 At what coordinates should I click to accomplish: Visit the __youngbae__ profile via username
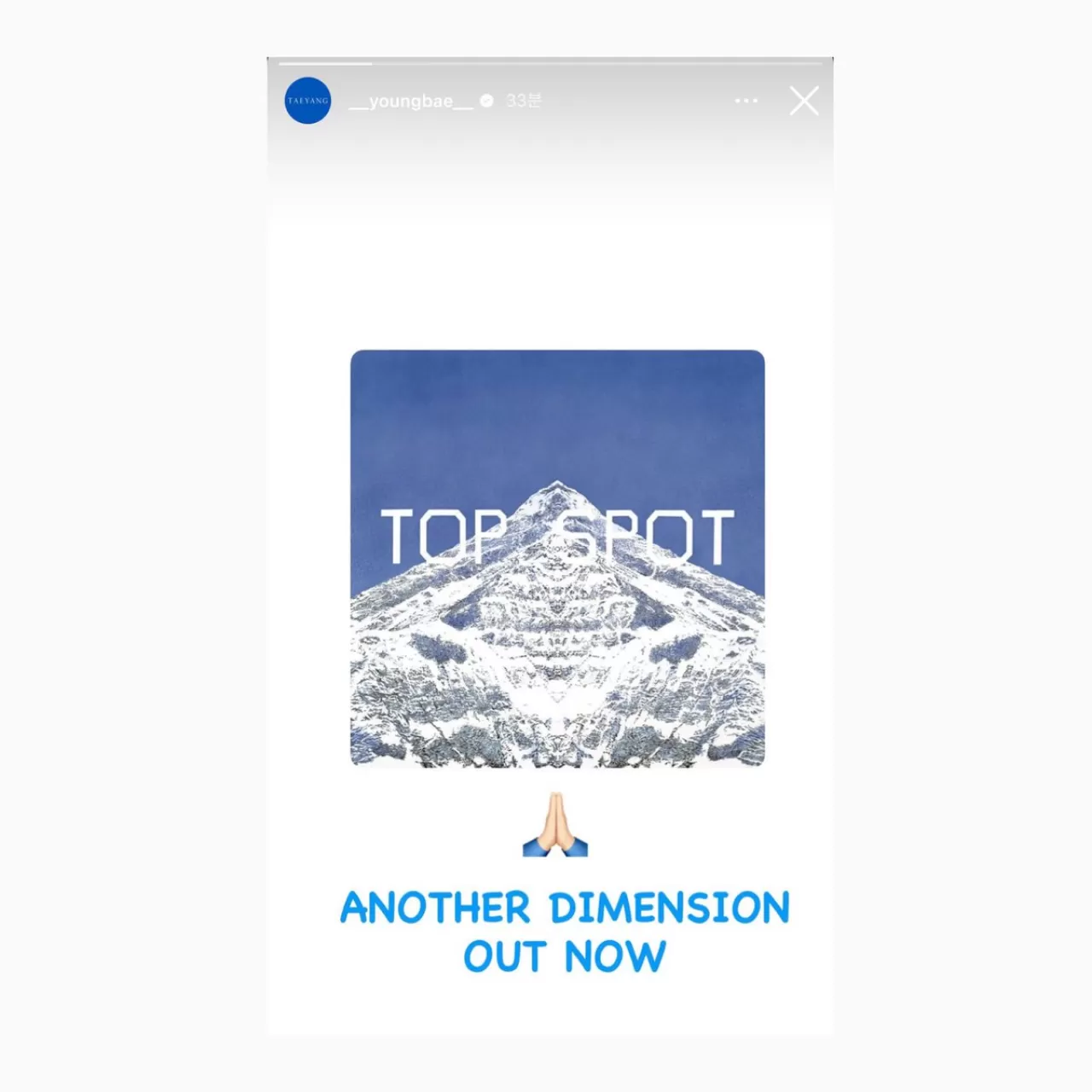[410, 101]
